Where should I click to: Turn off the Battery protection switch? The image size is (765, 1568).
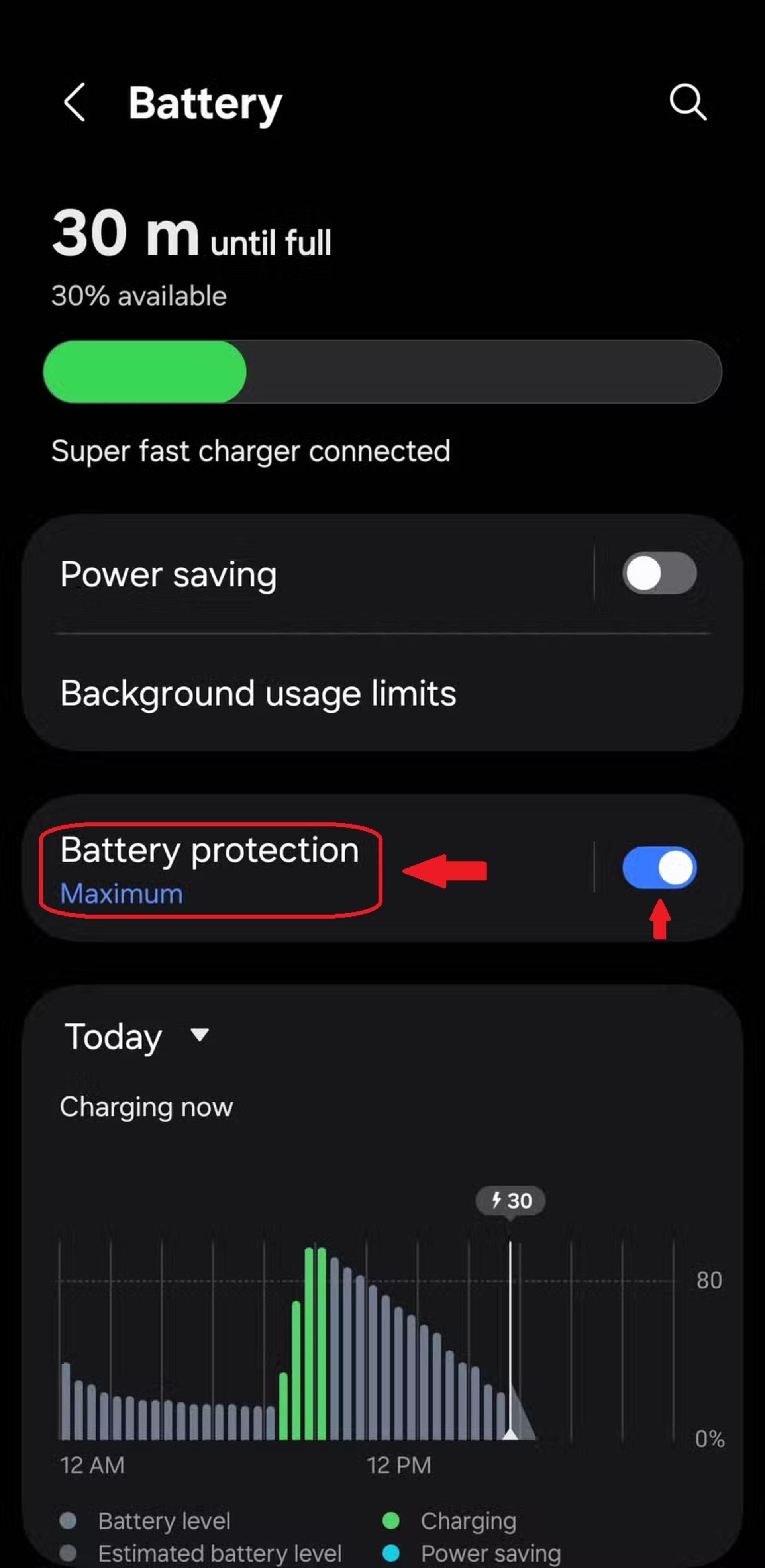tap(659, 867)
